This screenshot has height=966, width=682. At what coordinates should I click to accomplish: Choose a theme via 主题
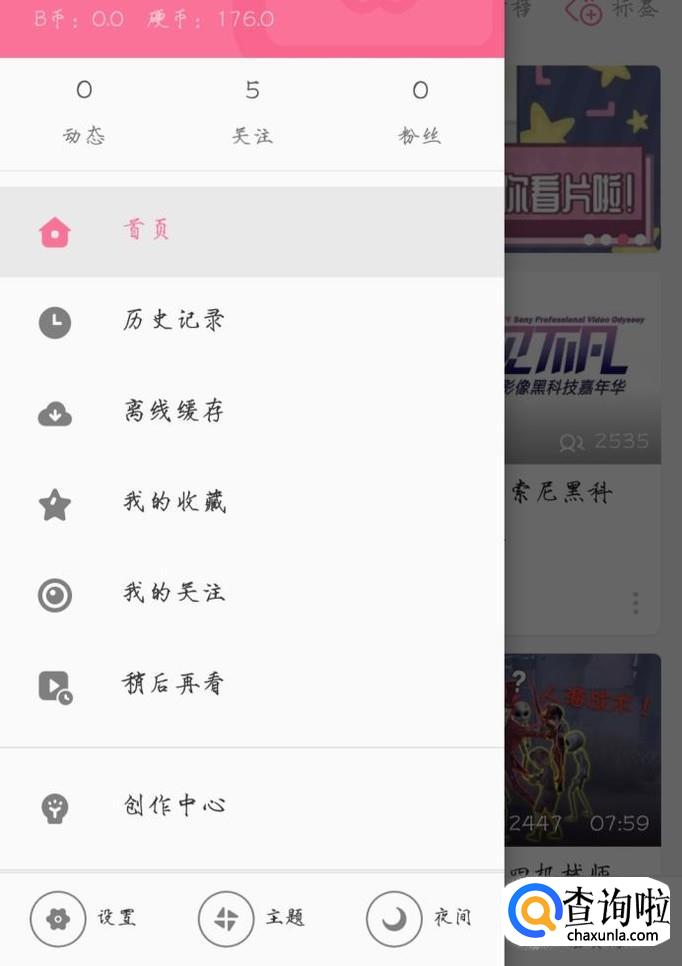252,918
